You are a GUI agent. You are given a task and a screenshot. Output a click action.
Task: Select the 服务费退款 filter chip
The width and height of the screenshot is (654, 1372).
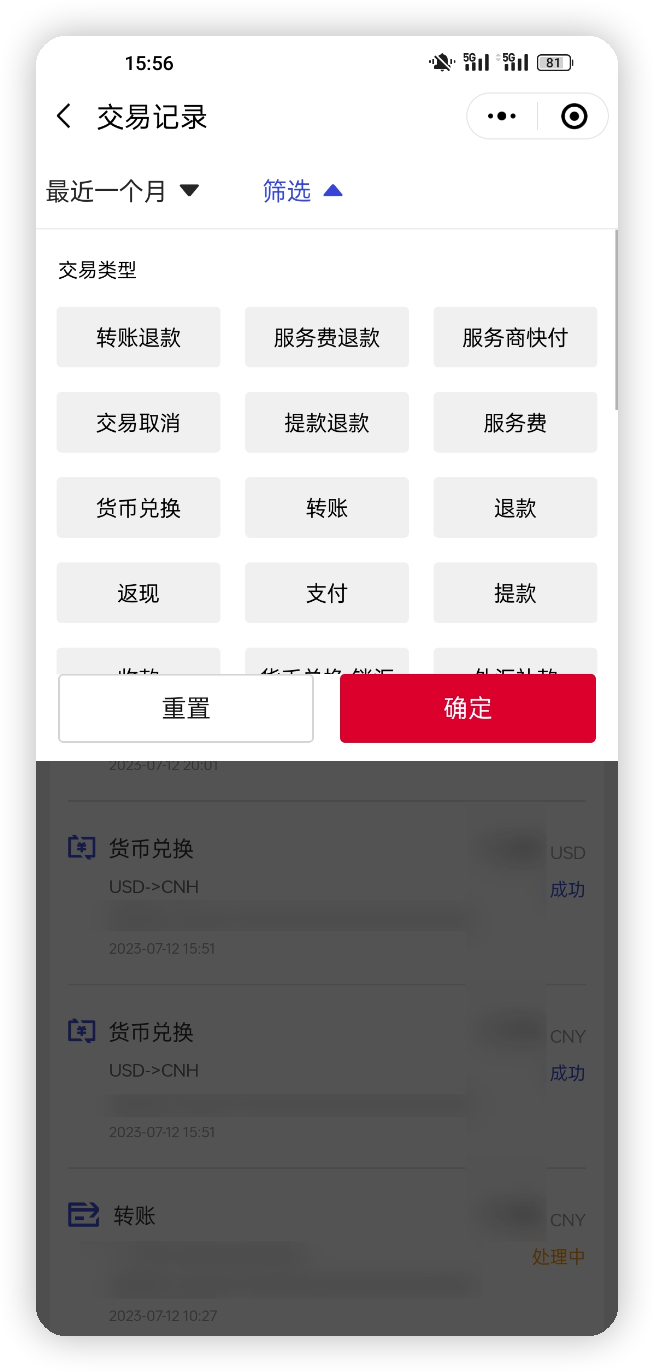pyautogui.click(x=327, y=338)
